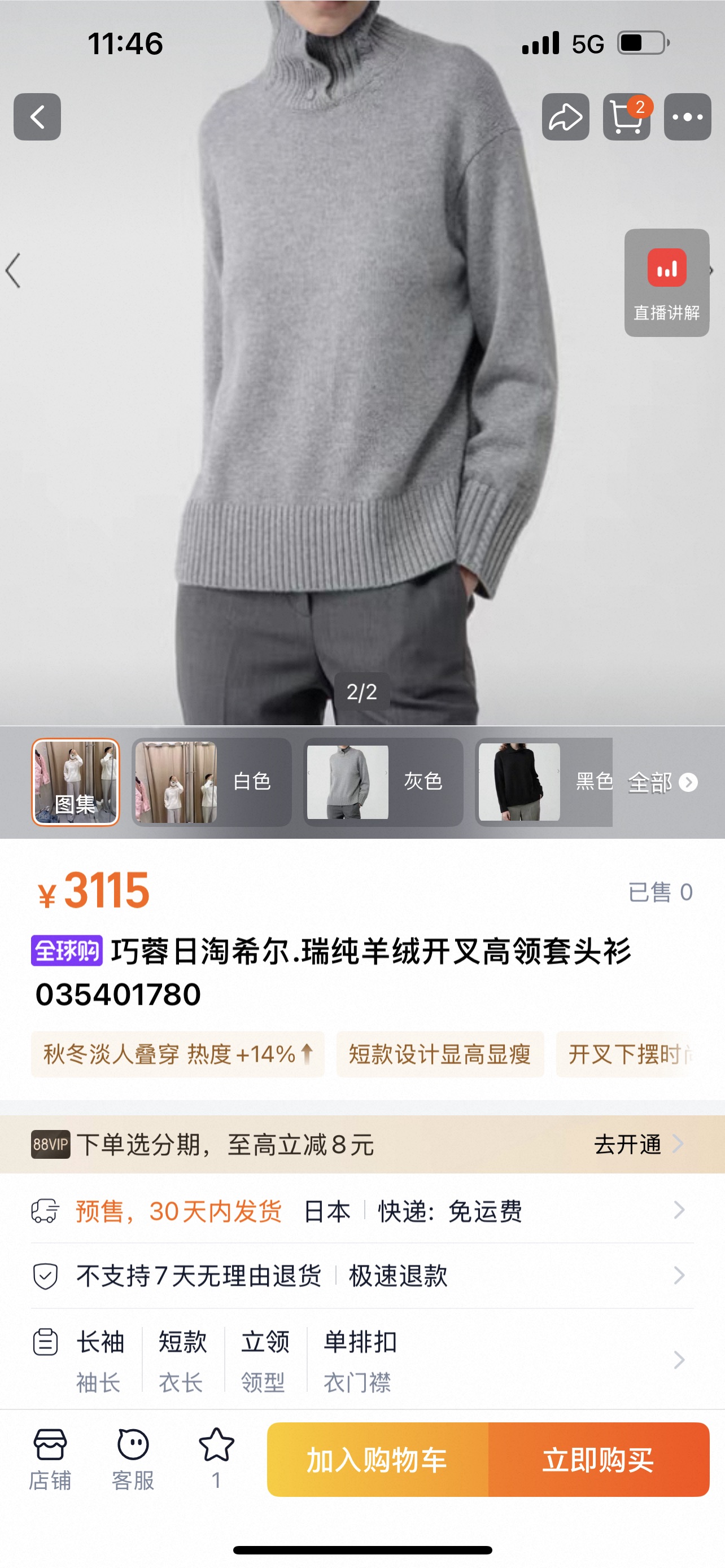This screenshot has width=725, height=1568.
Task: Open the shopping cart
Action: [x=626, y=117]
